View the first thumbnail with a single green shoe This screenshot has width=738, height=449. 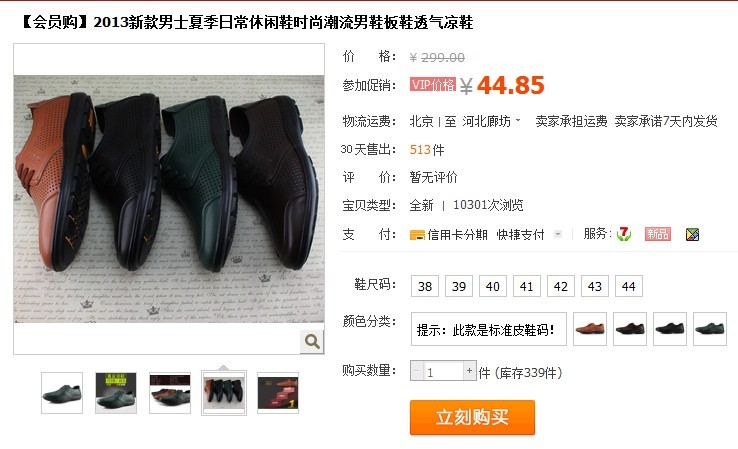(62, 393)
